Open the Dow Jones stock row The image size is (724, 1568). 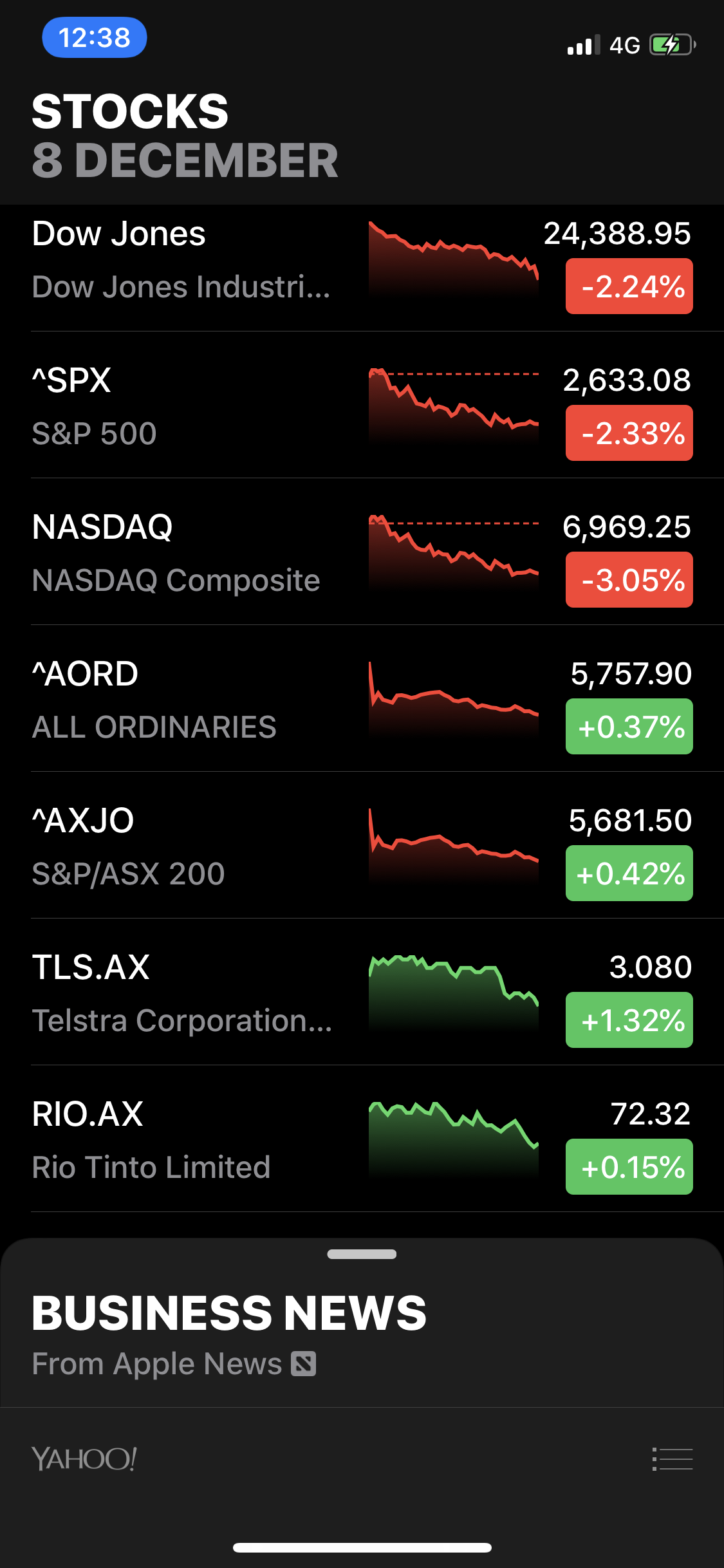coord(193,261)
